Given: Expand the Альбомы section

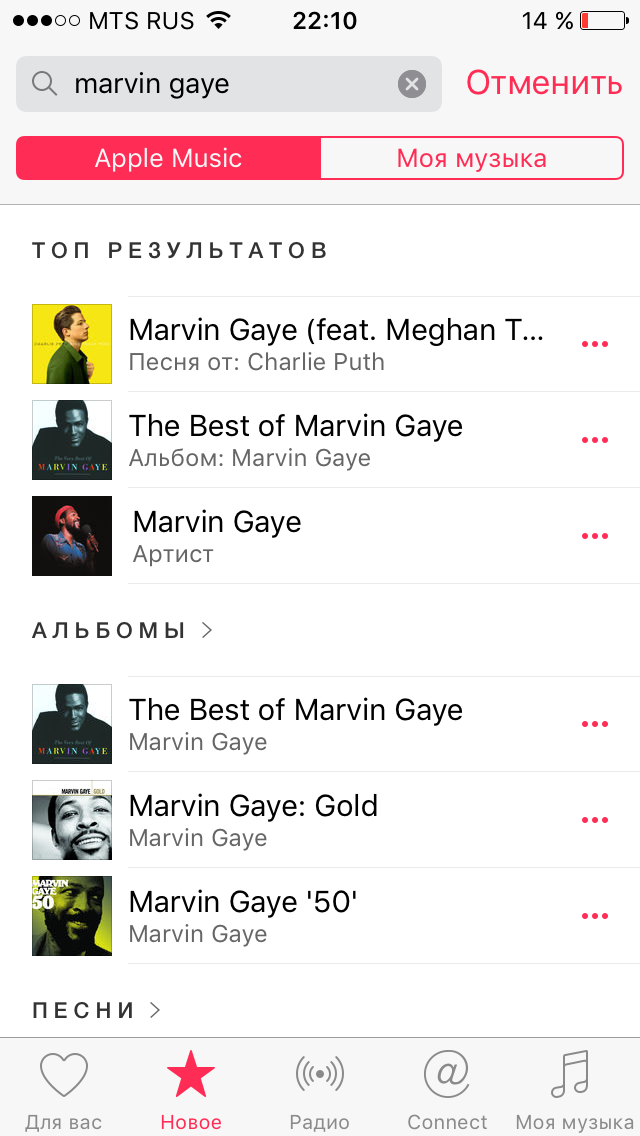Looking at the screenshot, I should click(122, 630).
